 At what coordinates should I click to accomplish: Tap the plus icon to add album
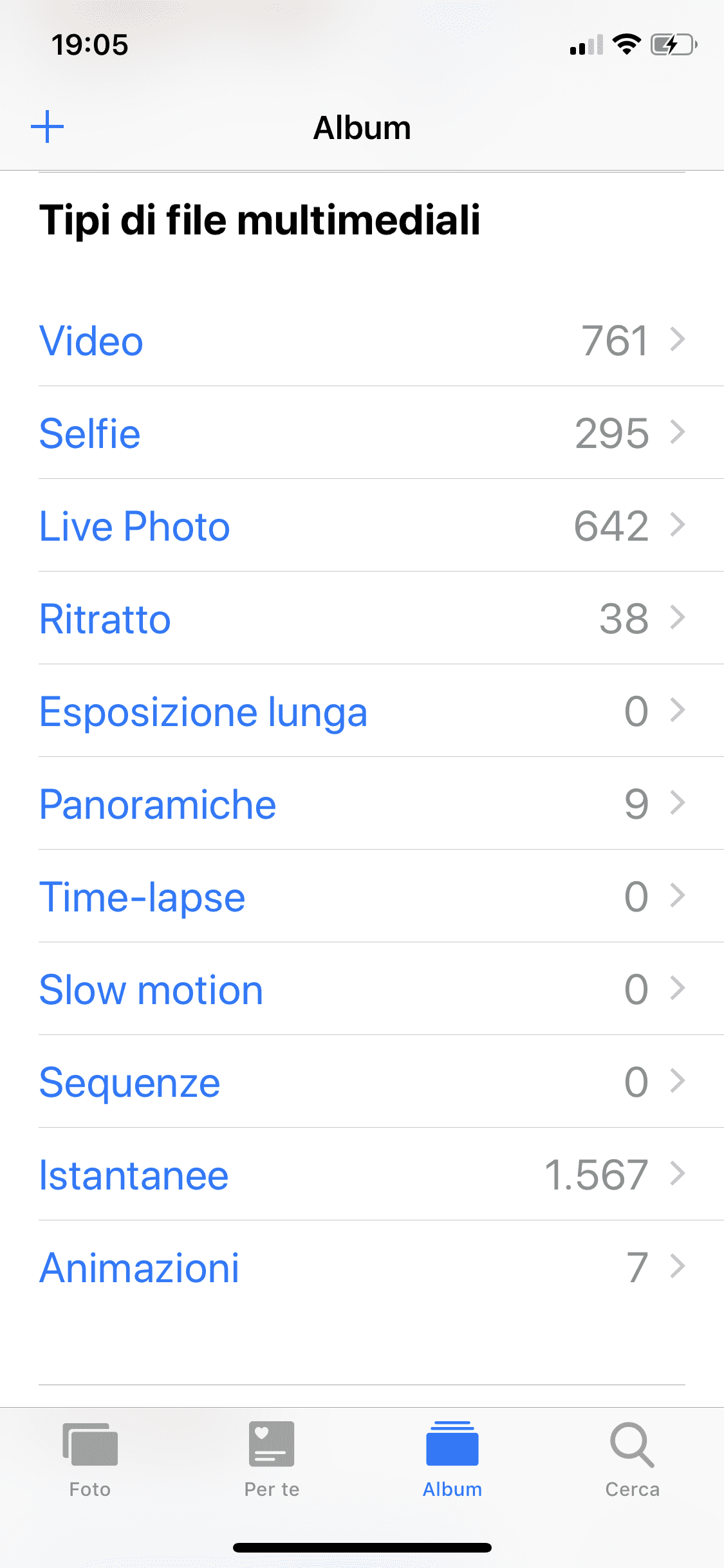(48, 127)
